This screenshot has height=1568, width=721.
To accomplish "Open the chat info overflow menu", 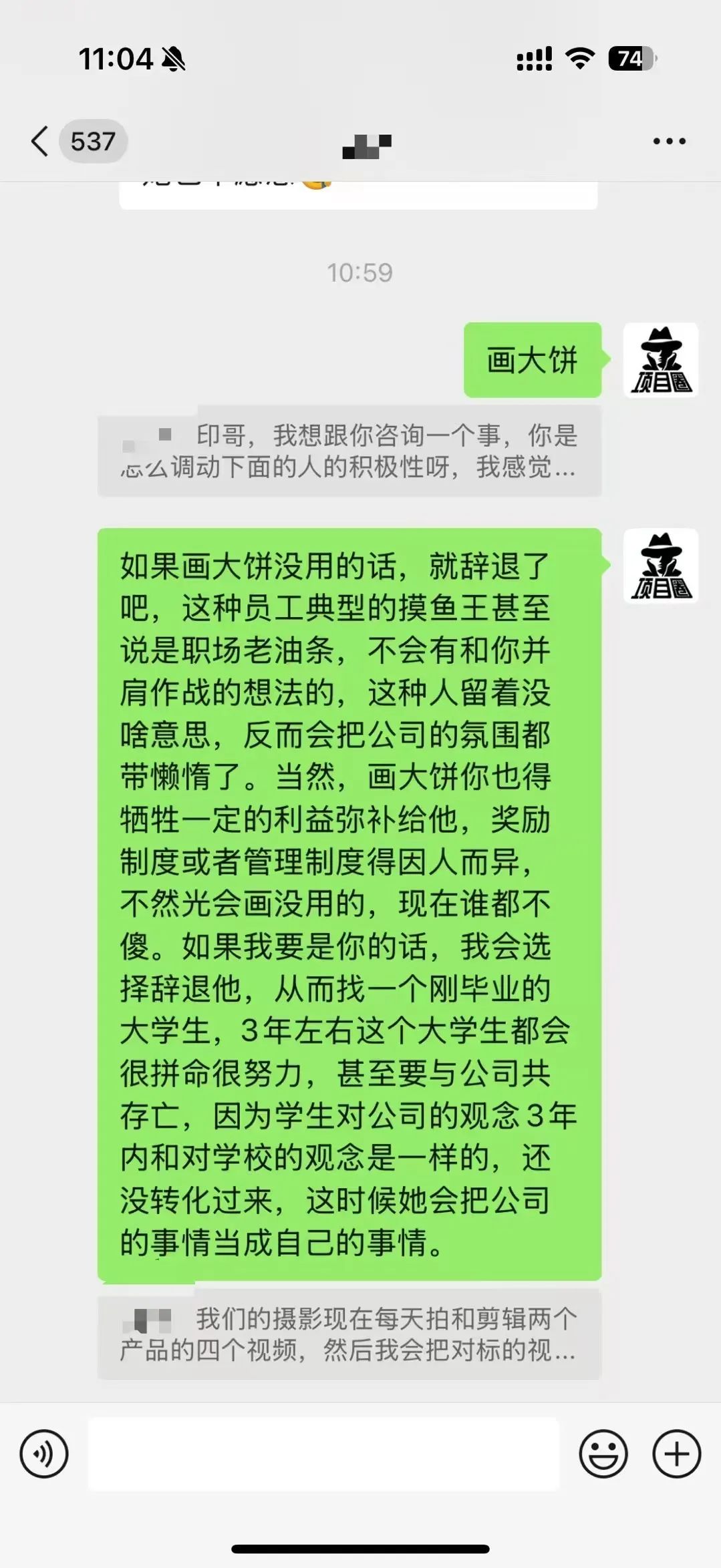I will (x=669, y=141).
